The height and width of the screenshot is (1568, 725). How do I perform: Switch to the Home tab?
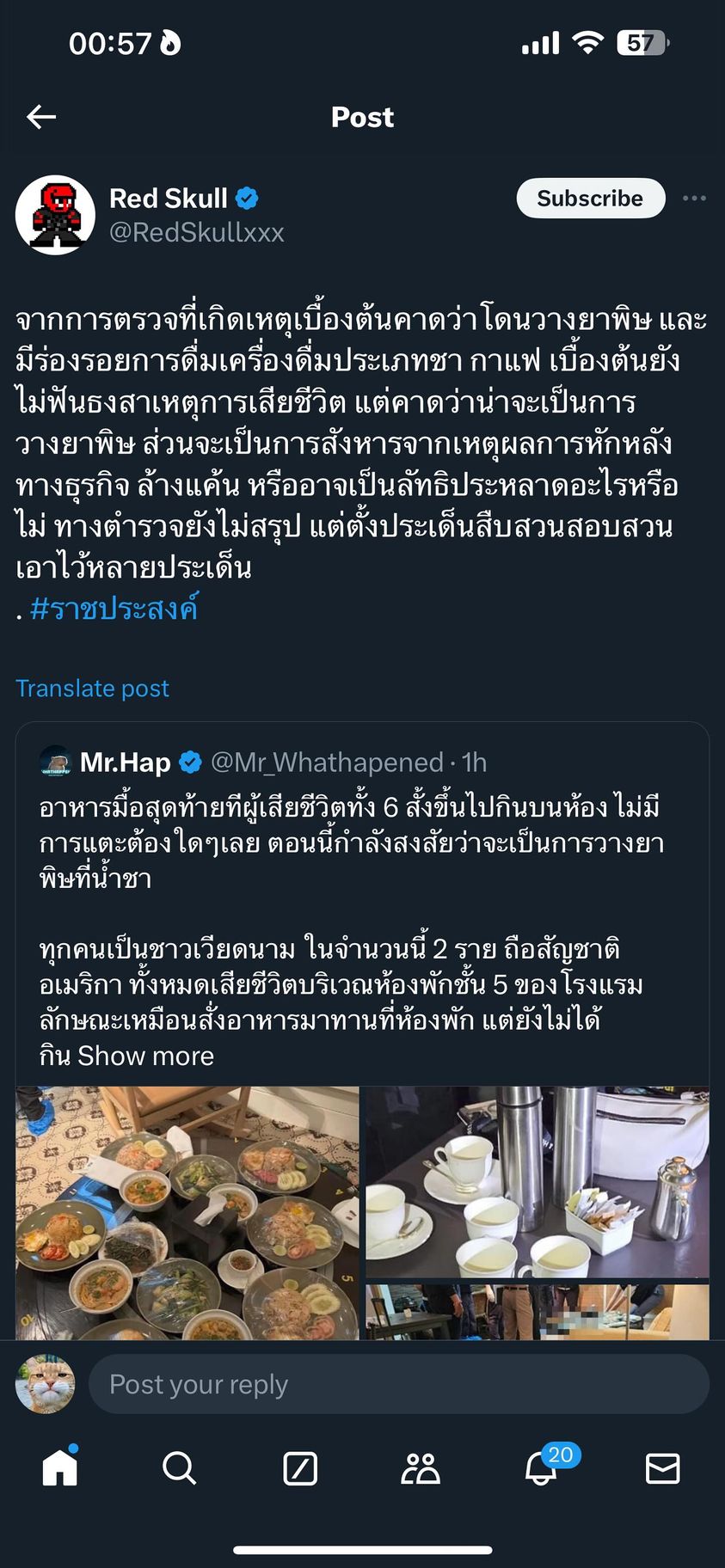click(60, 1468)
